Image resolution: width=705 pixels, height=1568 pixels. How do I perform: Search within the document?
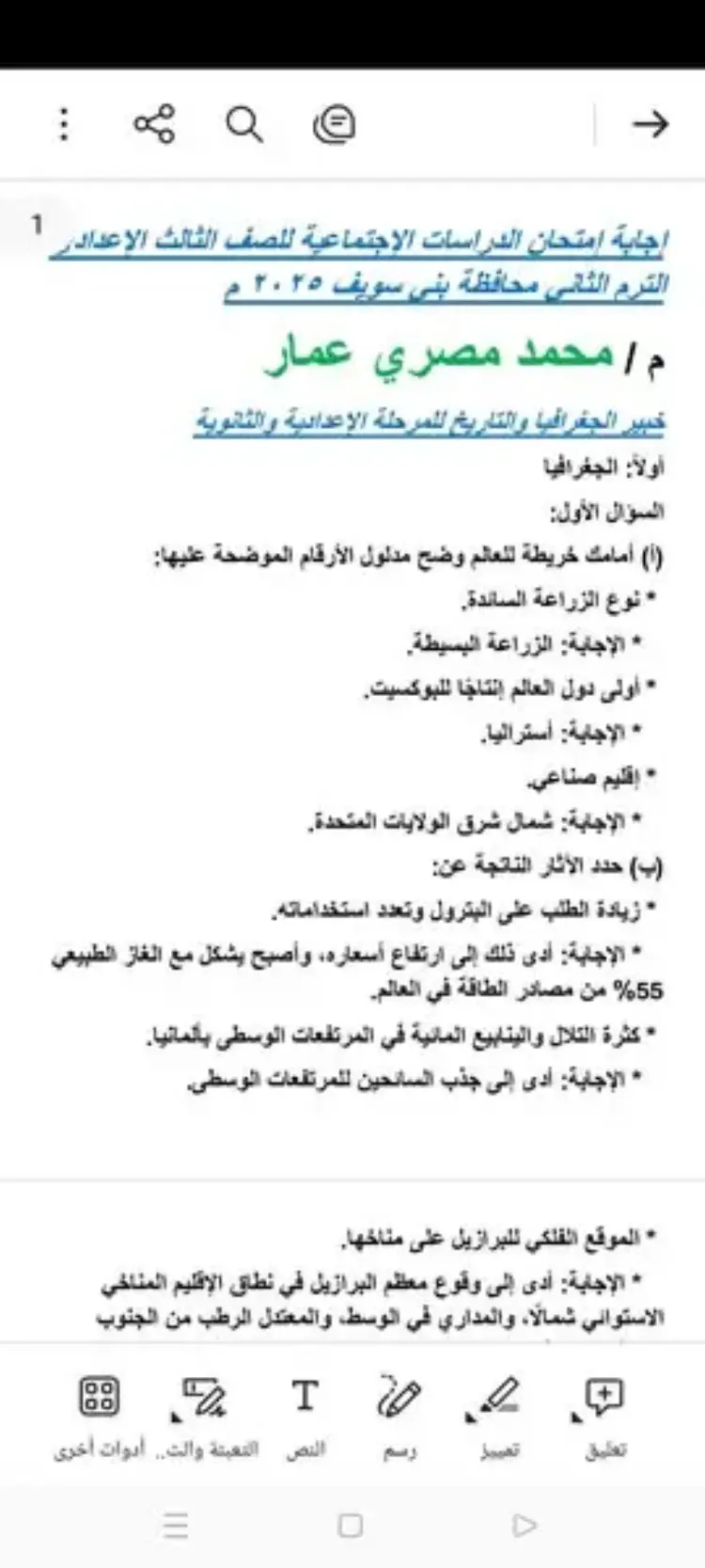point(244,123)
